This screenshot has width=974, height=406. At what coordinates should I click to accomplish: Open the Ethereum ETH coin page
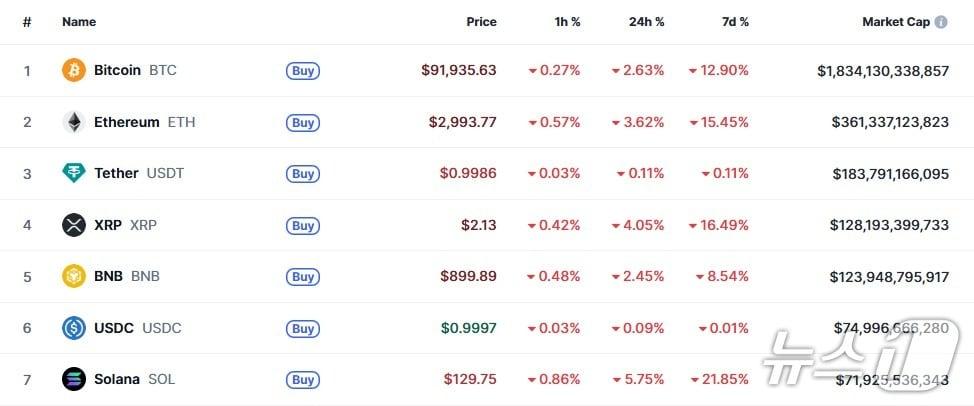click(126, 122)
